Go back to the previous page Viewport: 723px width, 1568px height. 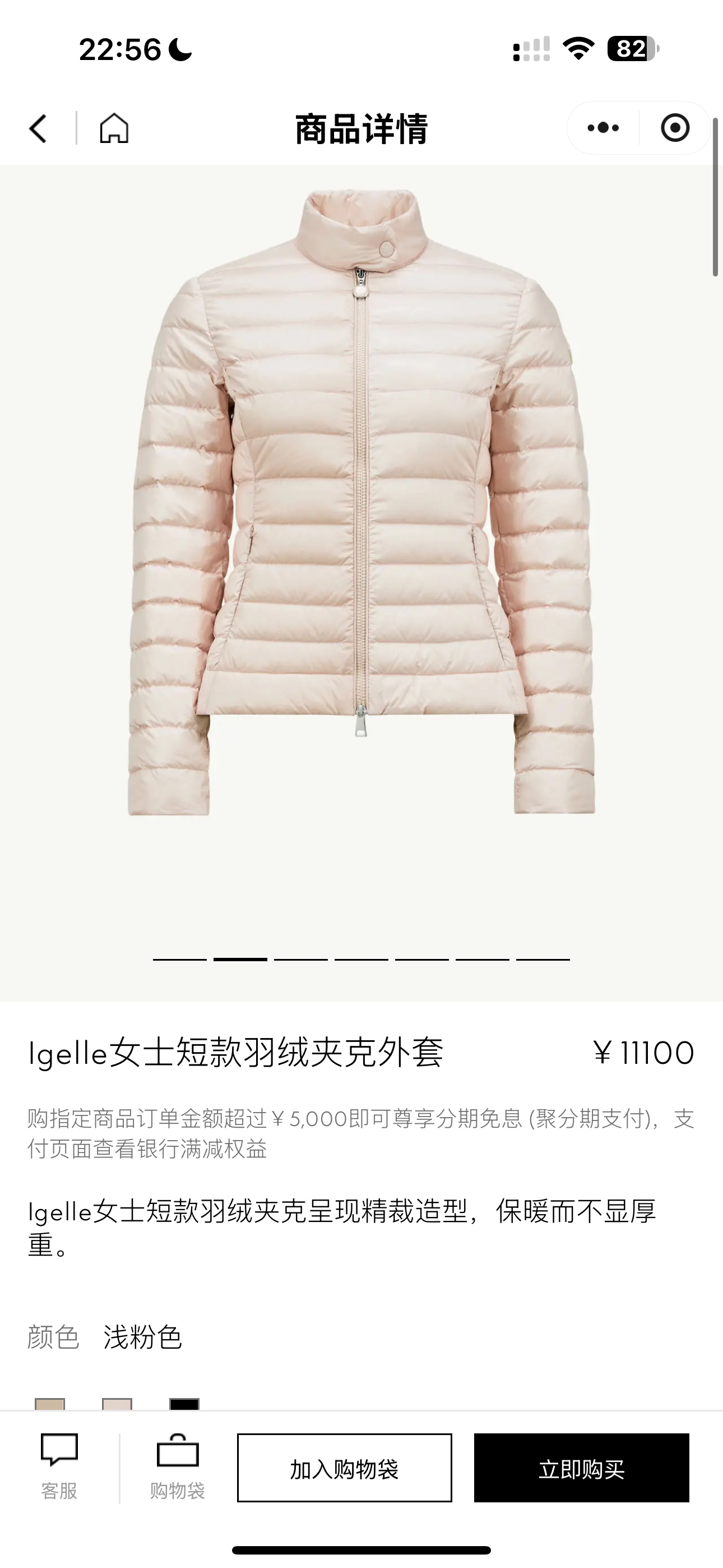click(x=38, y=128)
